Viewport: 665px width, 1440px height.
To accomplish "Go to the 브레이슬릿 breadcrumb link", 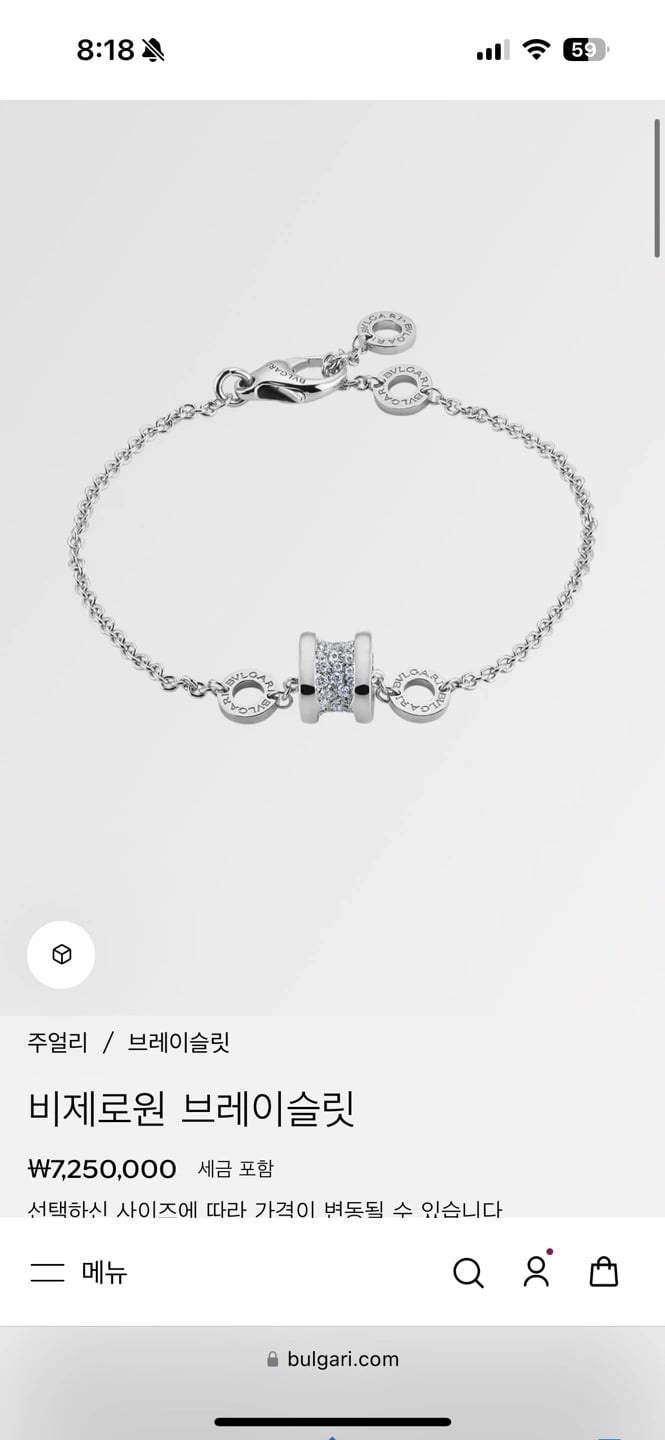I will click(x=179, y=1043).
